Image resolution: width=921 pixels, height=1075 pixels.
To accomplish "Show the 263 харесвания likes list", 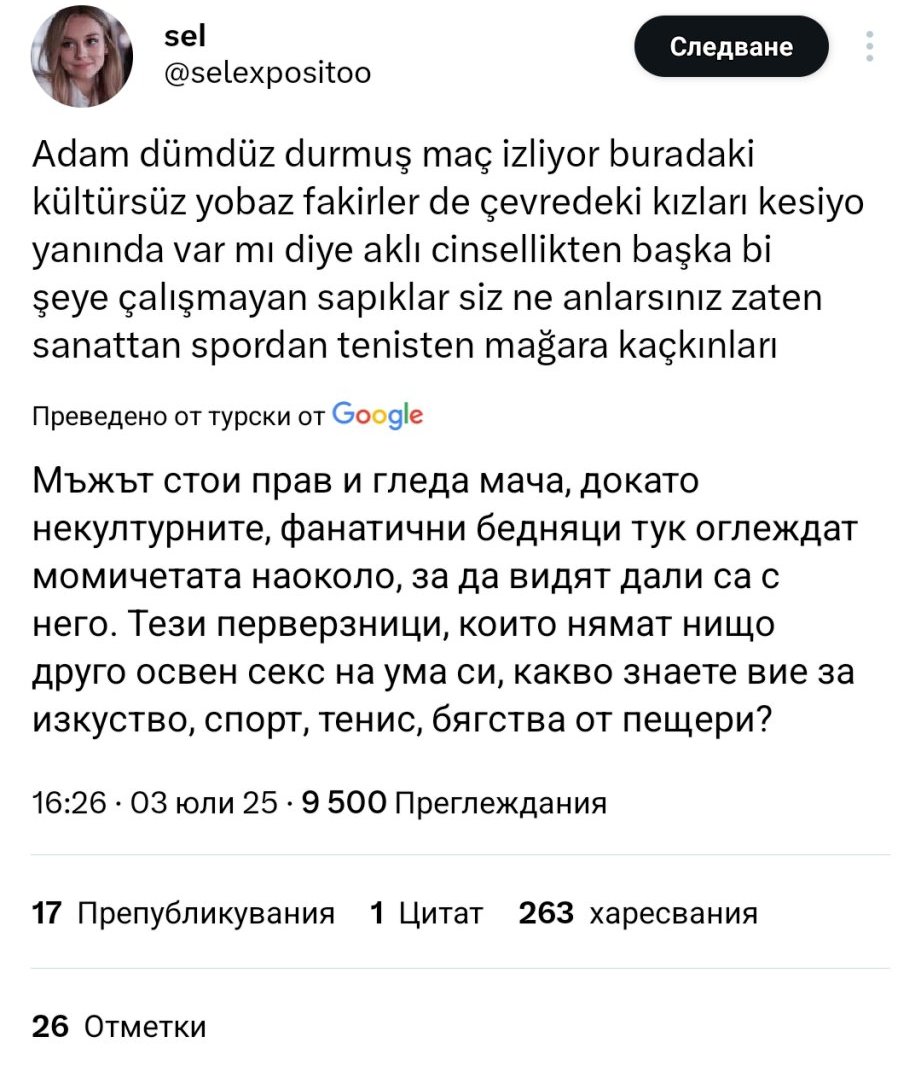I will (x=637, y=912).
